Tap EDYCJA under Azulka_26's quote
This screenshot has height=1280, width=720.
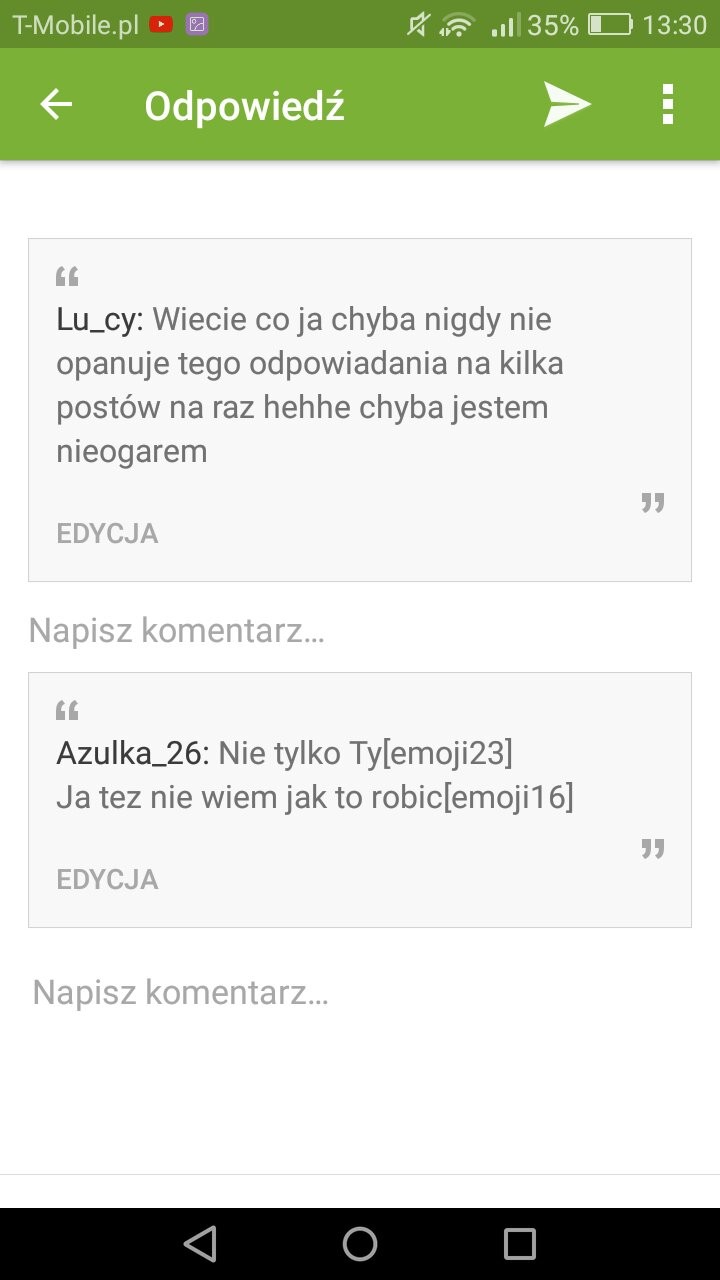(107, 879)
